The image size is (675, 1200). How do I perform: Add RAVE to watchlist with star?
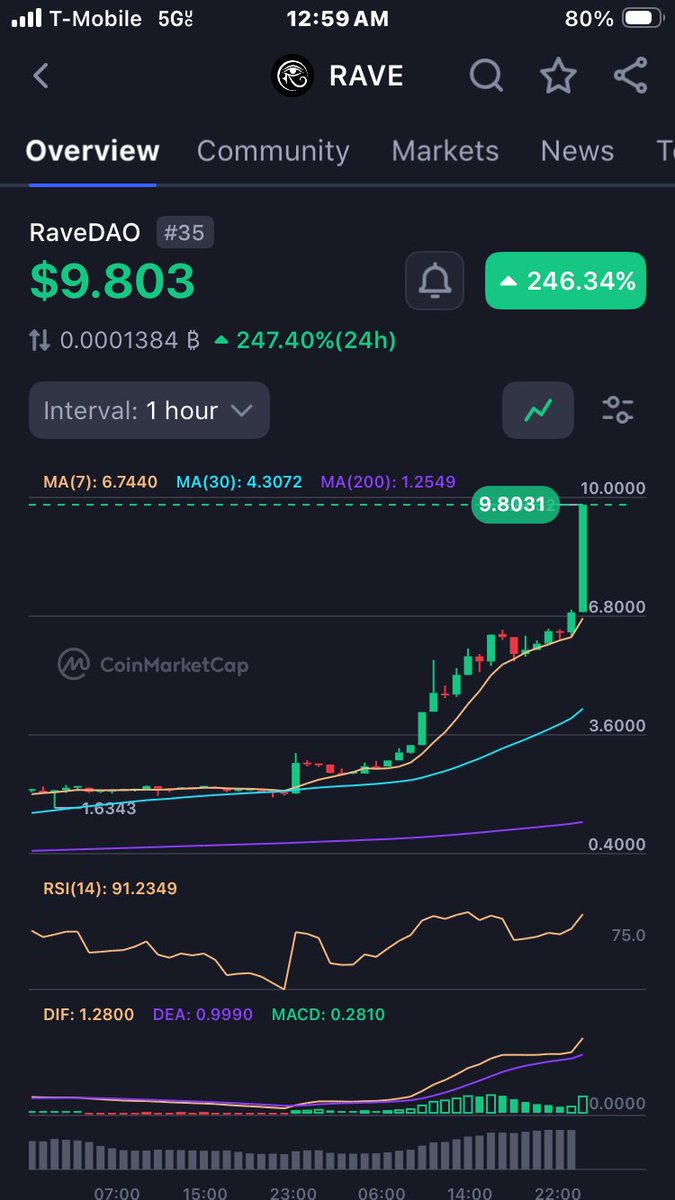click(x=558, y=76)
